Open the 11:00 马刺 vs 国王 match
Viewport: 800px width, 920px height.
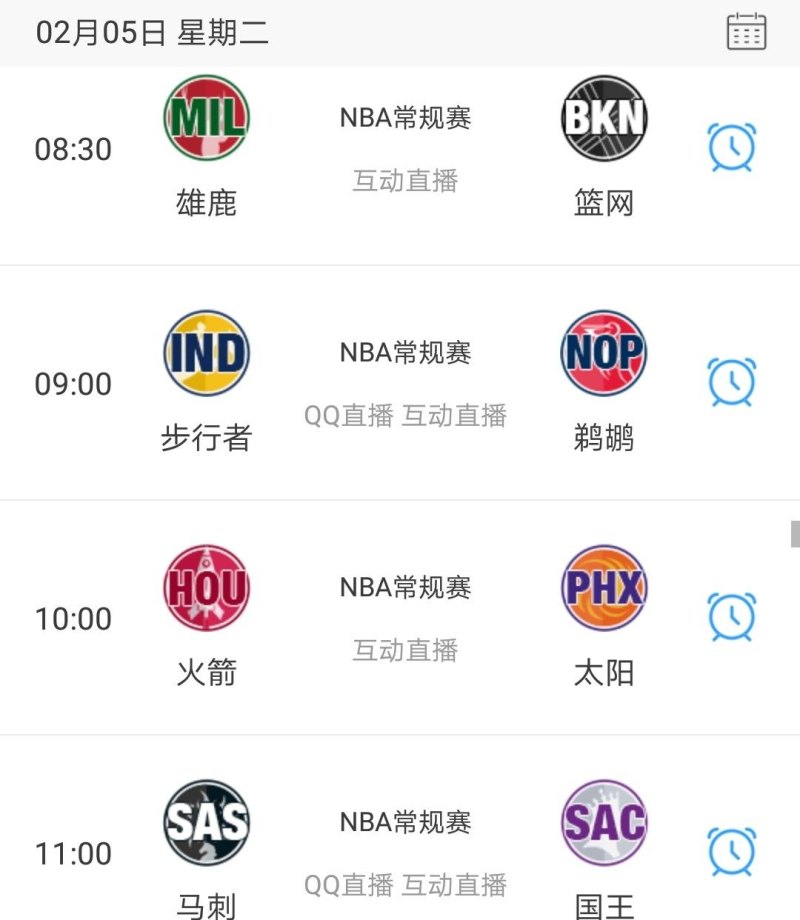[x=405, y=852]
